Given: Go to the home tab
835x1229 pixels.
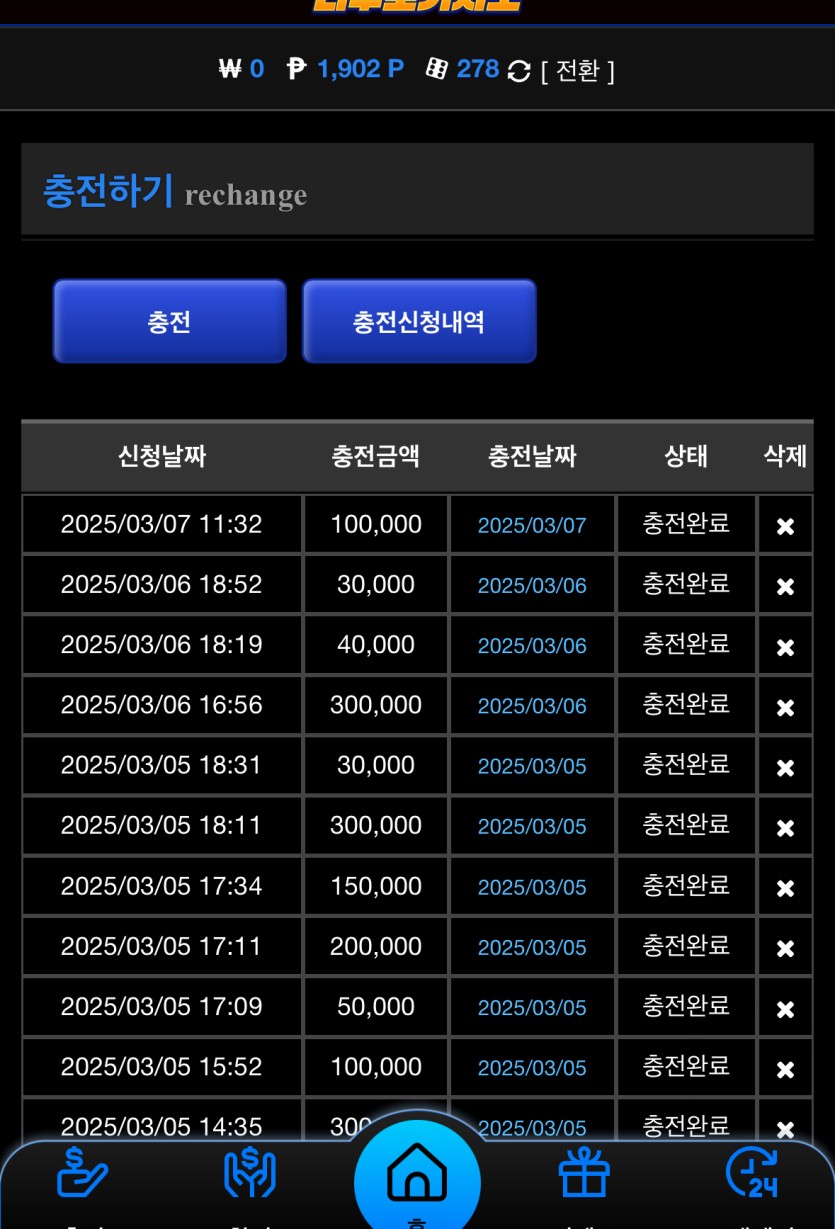Looking at the screenshot, I should 417,1178.
